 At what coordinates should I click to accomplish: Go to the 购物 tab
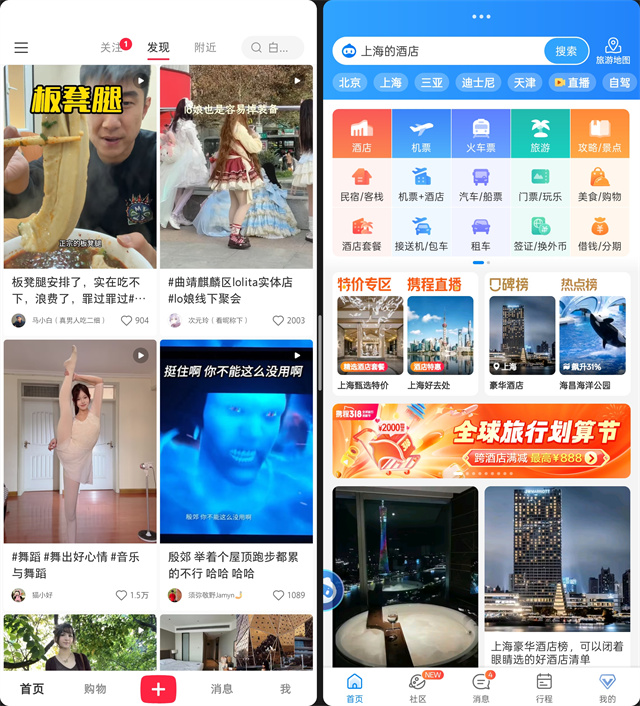click(x=95, y=689)
